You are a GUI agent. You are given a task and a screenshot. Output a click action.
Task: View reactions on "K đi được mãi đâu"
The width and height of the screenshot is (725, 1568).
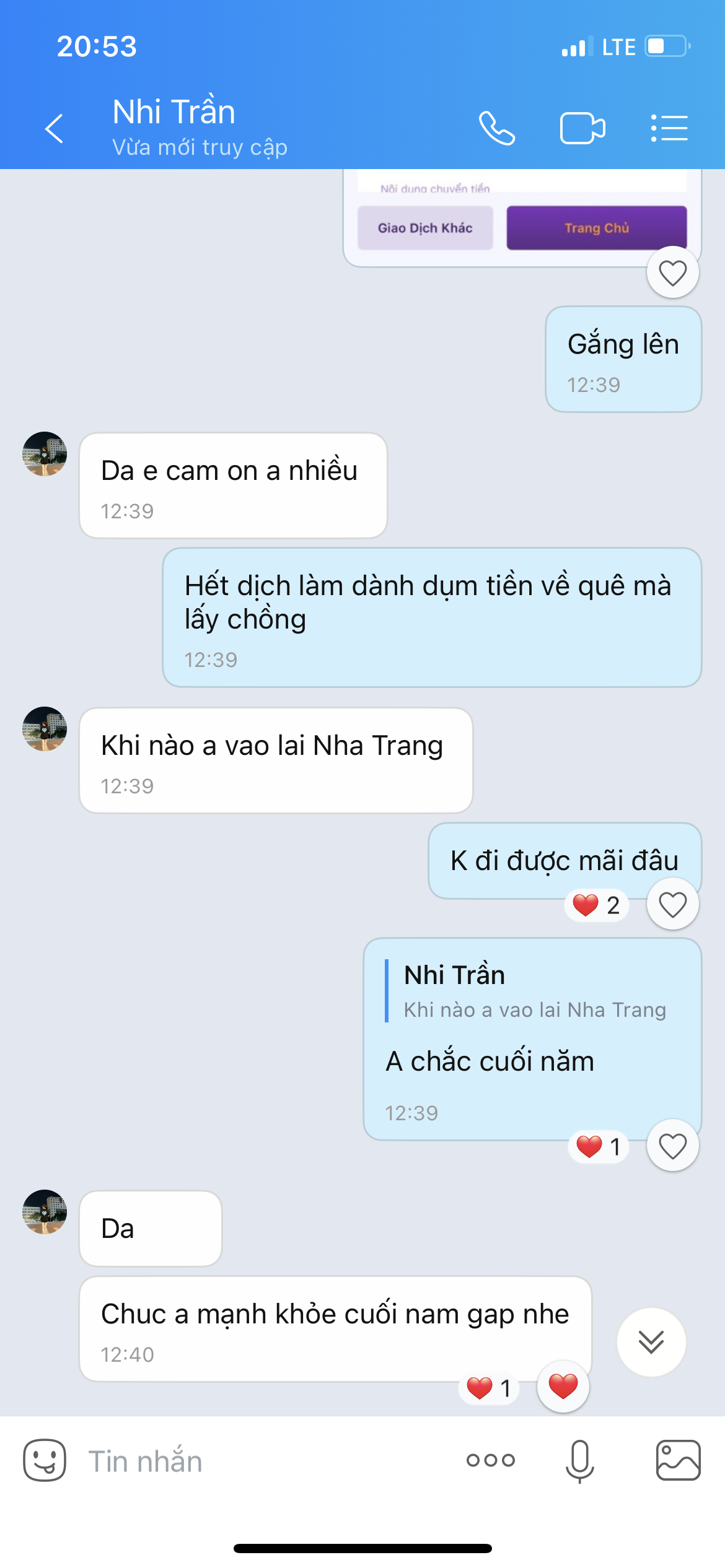coord(596,905)
